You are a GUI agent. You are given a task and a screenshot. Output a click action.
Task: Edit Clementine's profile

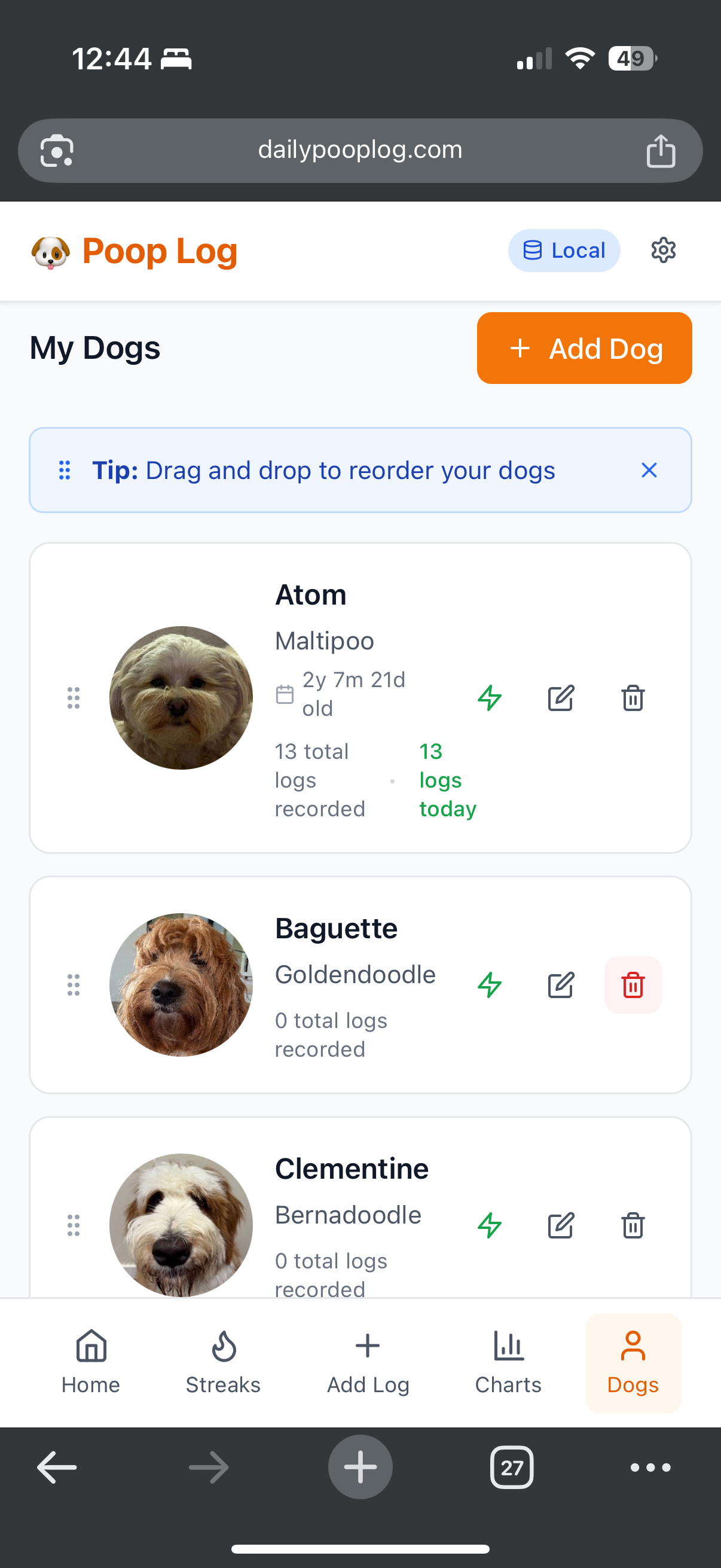click(x=561, y=1225)
